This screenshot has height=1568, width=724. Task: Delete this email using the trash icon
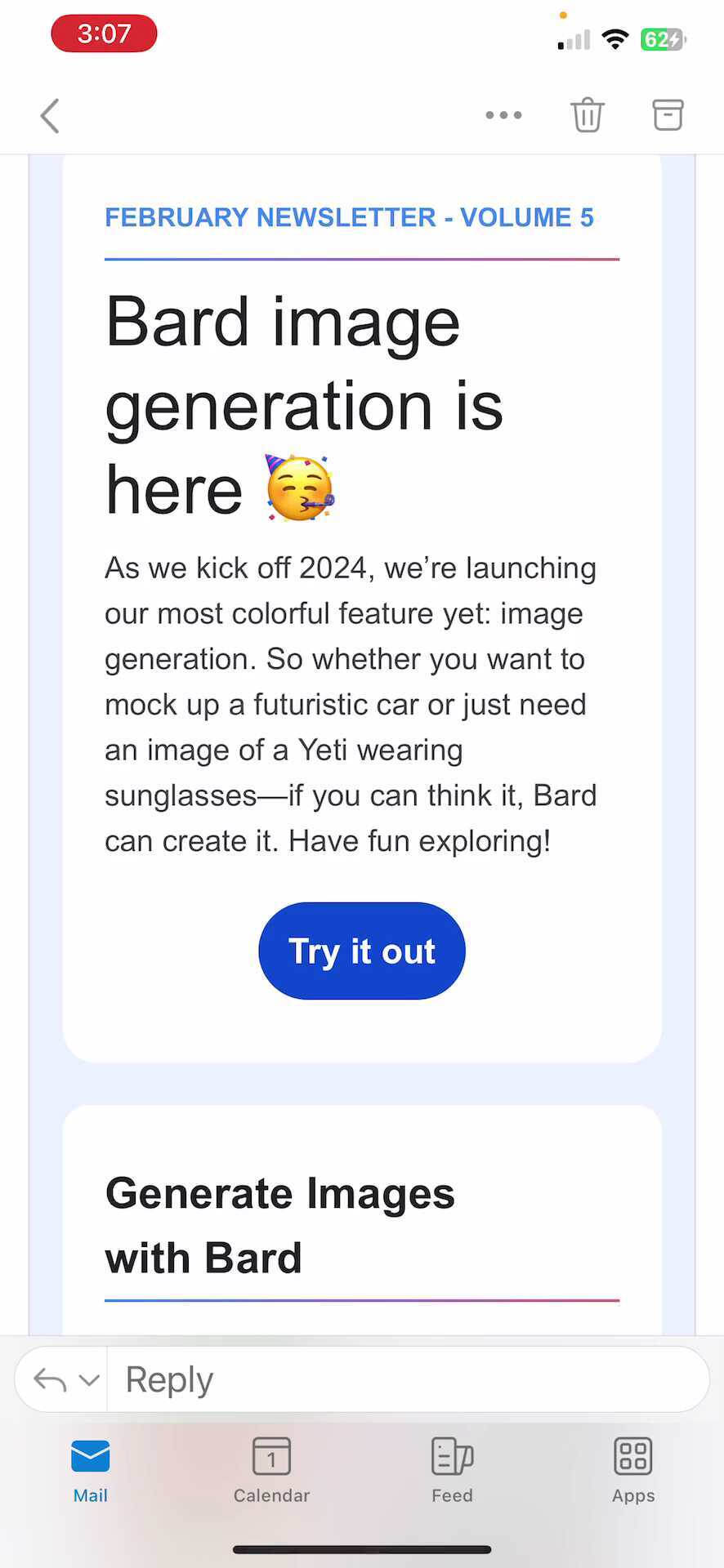pyautogui.click(x=587, y=115)
